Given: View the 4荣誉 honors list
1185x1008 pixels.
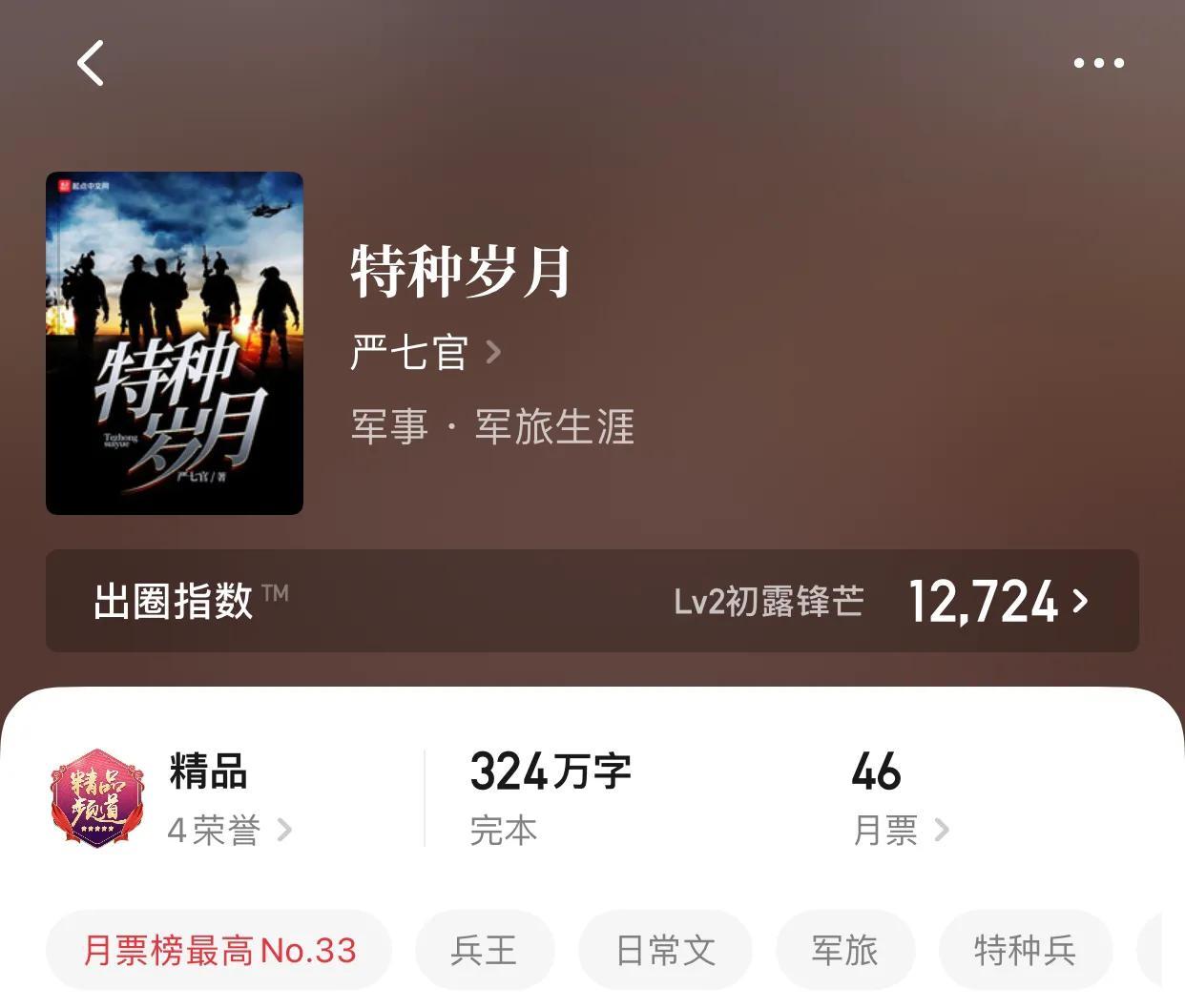Looking at the screenshot, I should tap(229, 830).
